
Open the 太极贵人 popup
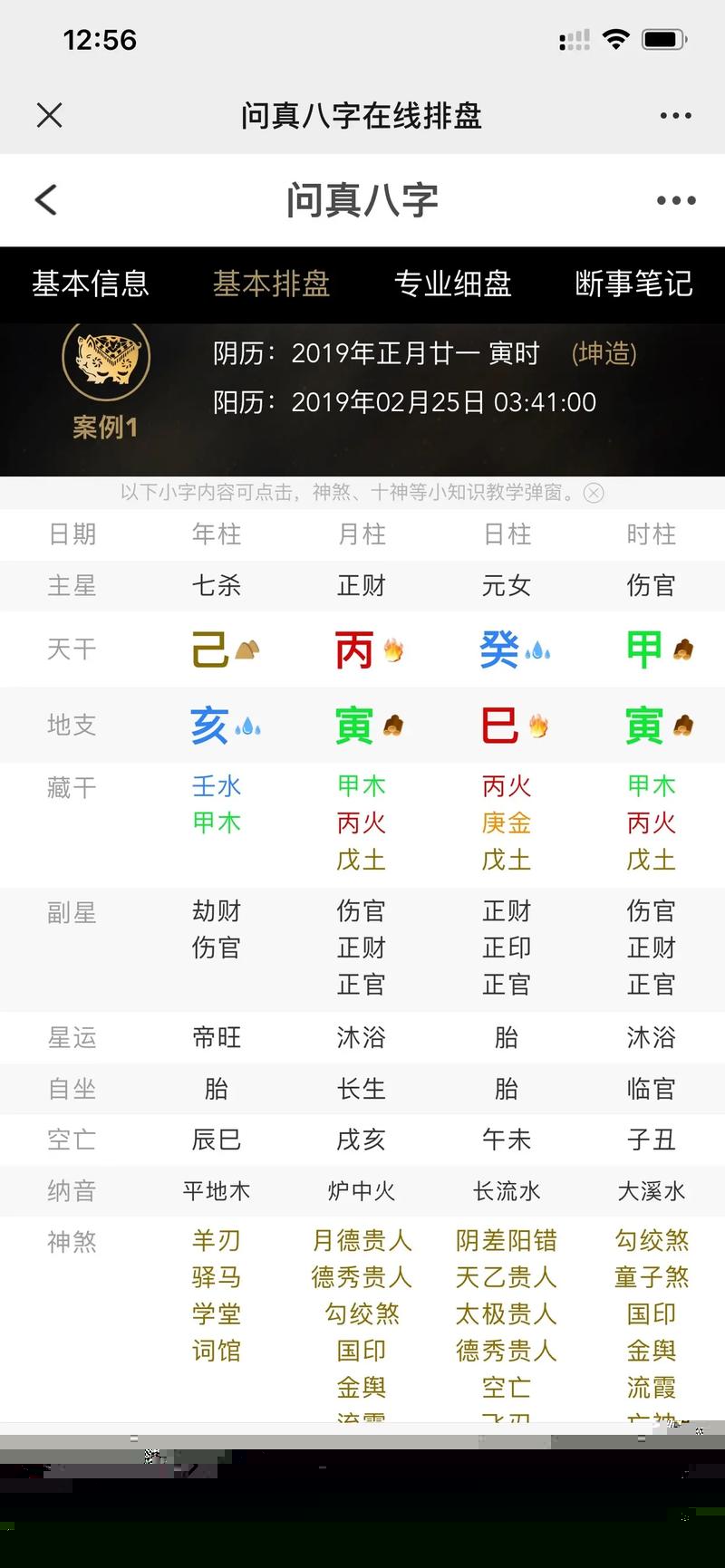[x=507, y=1314]
